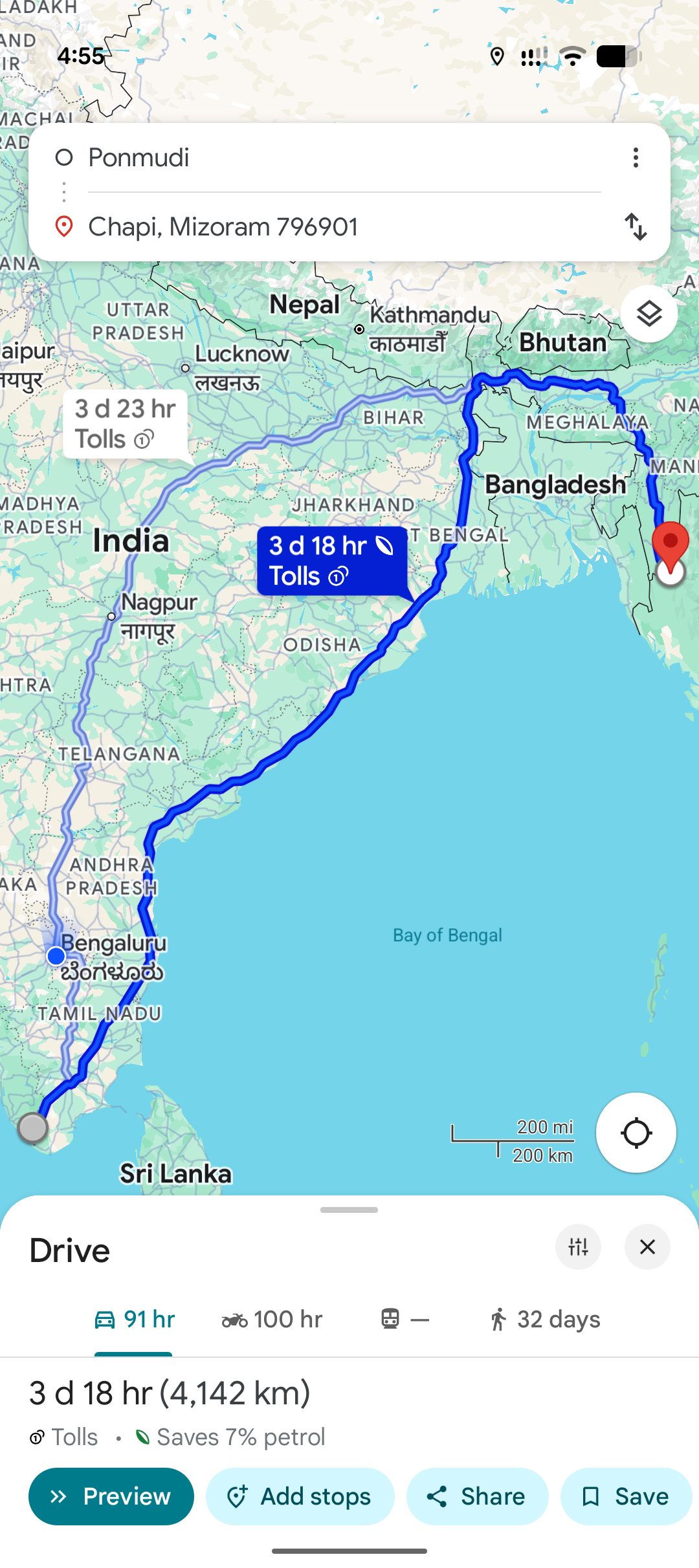699x1568 pixels.
Task: Open the overflow menu beside Ponmudi
Action: click(x=636, y=157)
